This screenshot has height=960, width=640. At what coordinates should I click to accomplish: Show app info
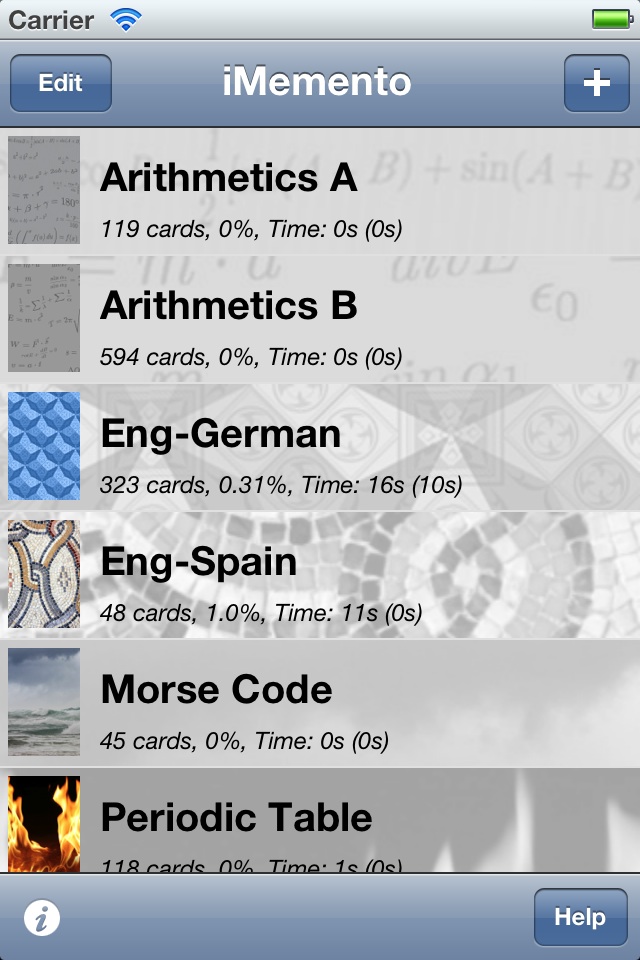click(x=42, y=918)
